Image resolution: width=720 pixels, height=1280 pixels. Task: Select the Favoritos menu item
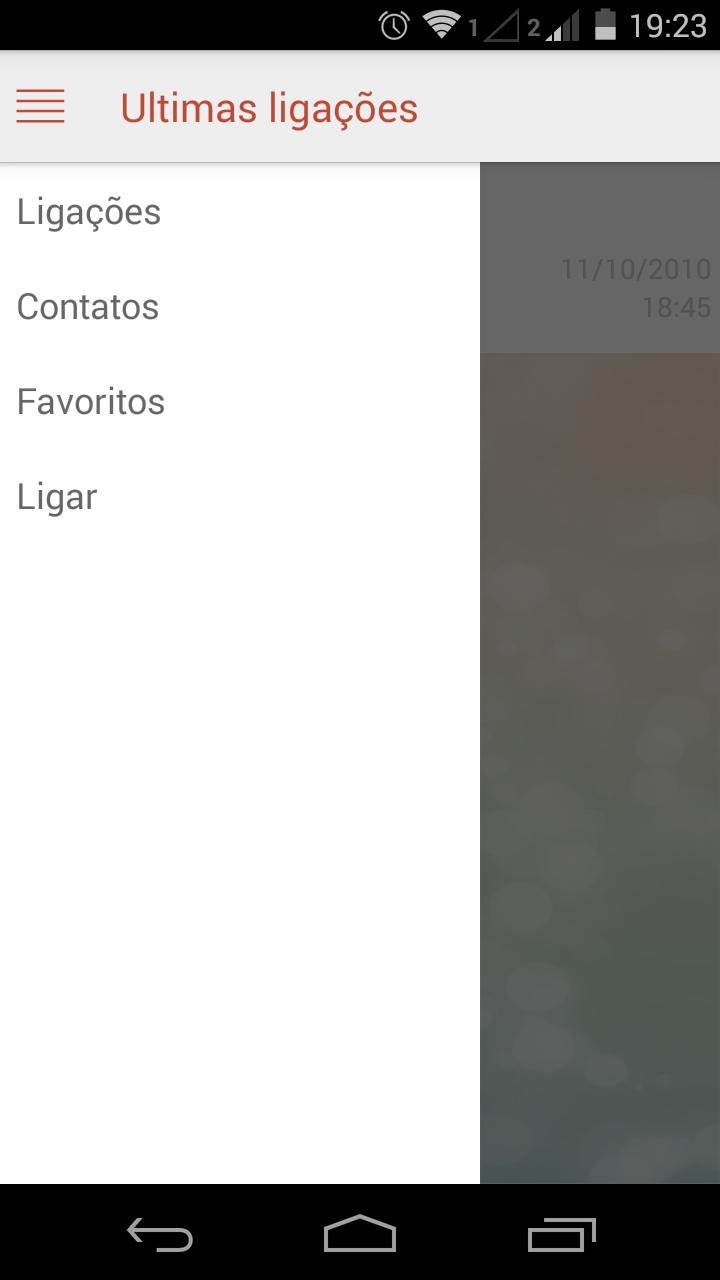(91, 402)
